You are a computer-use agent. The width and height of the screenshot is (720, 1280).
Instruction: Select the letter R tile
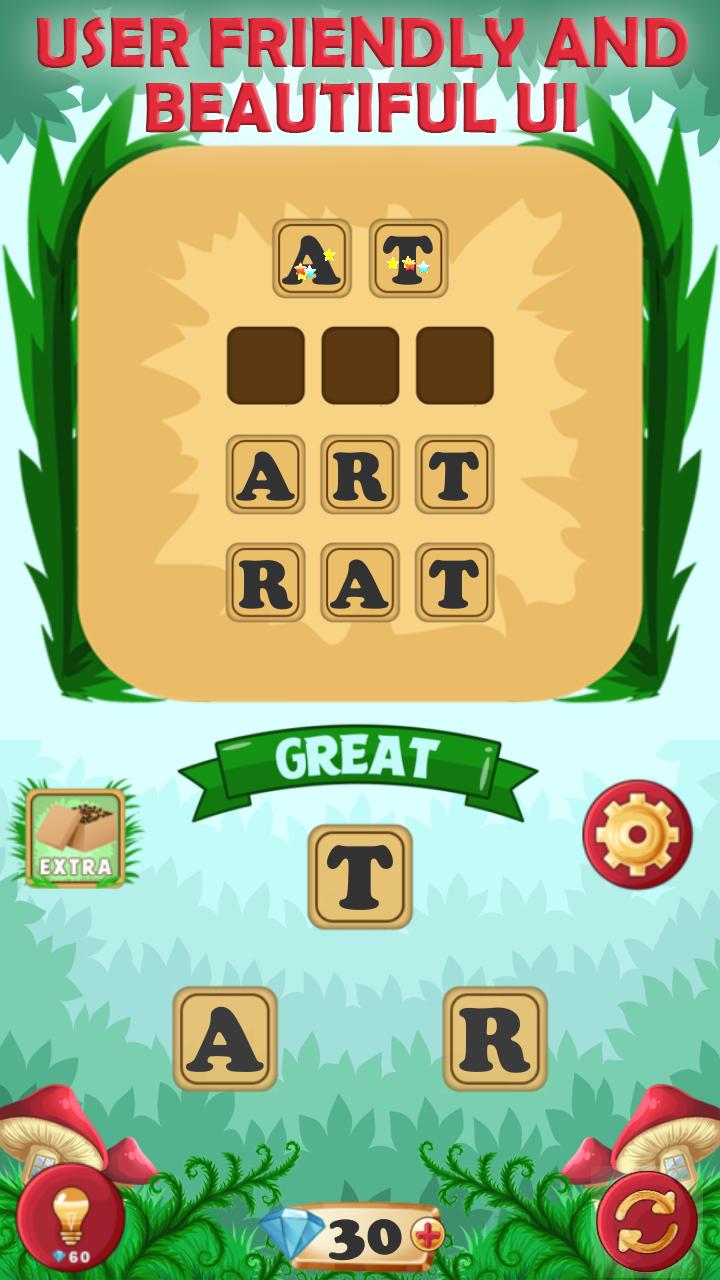(x=495, y=1039)
